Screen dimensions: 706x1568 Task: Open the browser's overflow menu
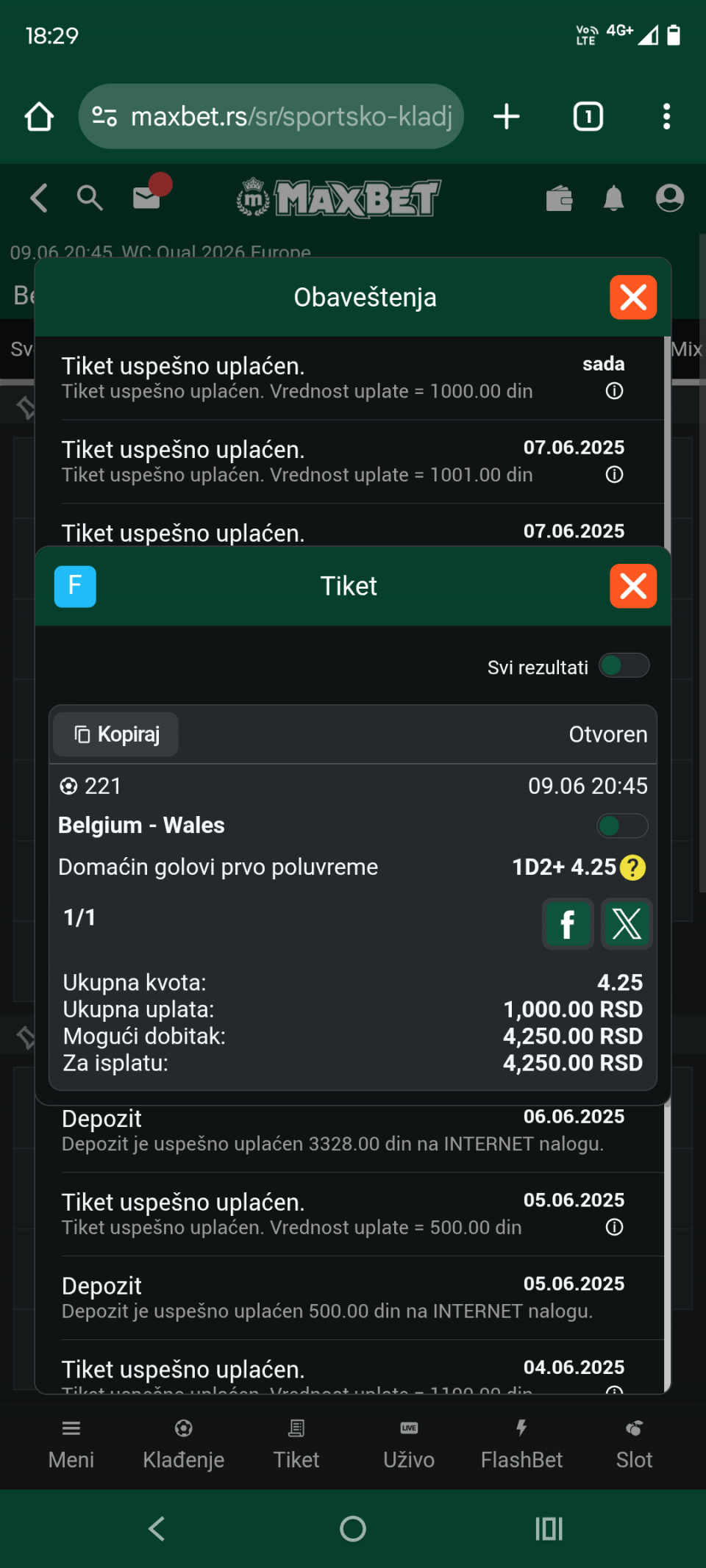[666, 116]
